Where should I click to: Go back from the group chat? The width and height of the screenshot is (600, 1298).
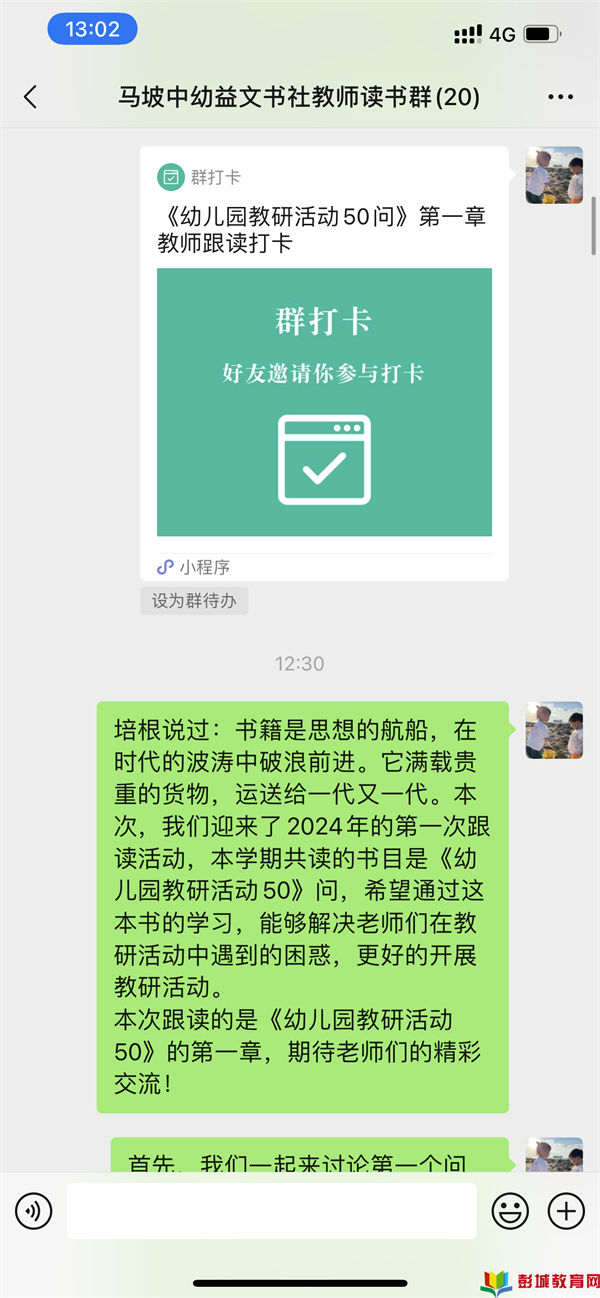[30, 97]
